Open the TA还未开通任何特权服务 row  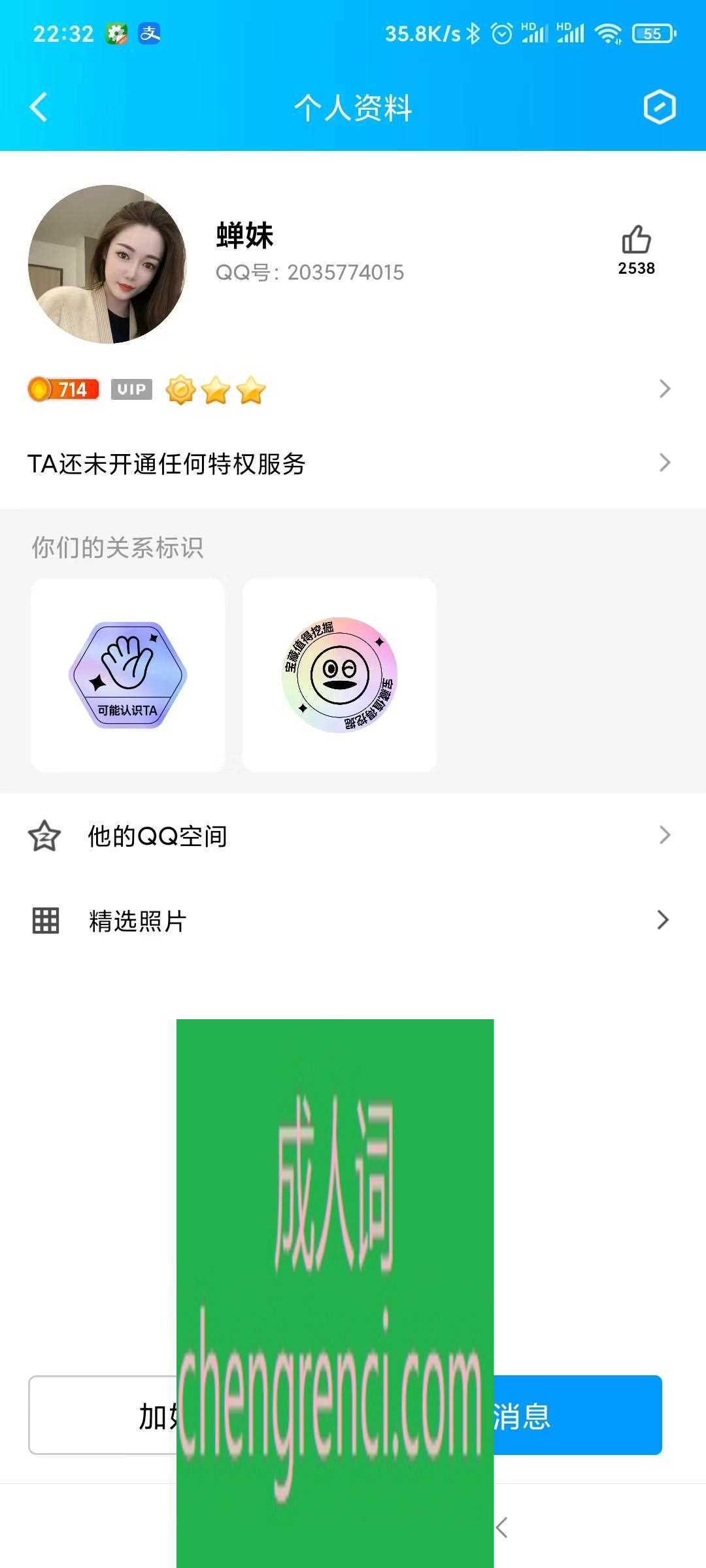(x=353, y=463)
